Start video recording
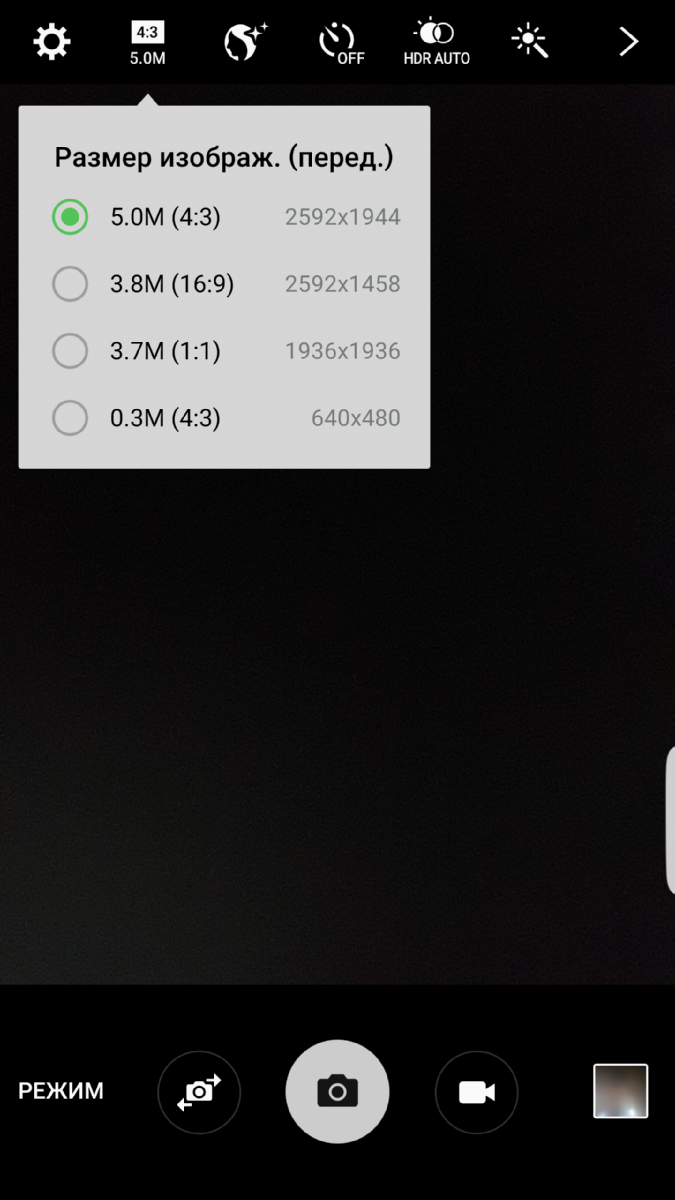Image resolution: width=675 pixels, height=1200 pixels. coord(477,1092)
